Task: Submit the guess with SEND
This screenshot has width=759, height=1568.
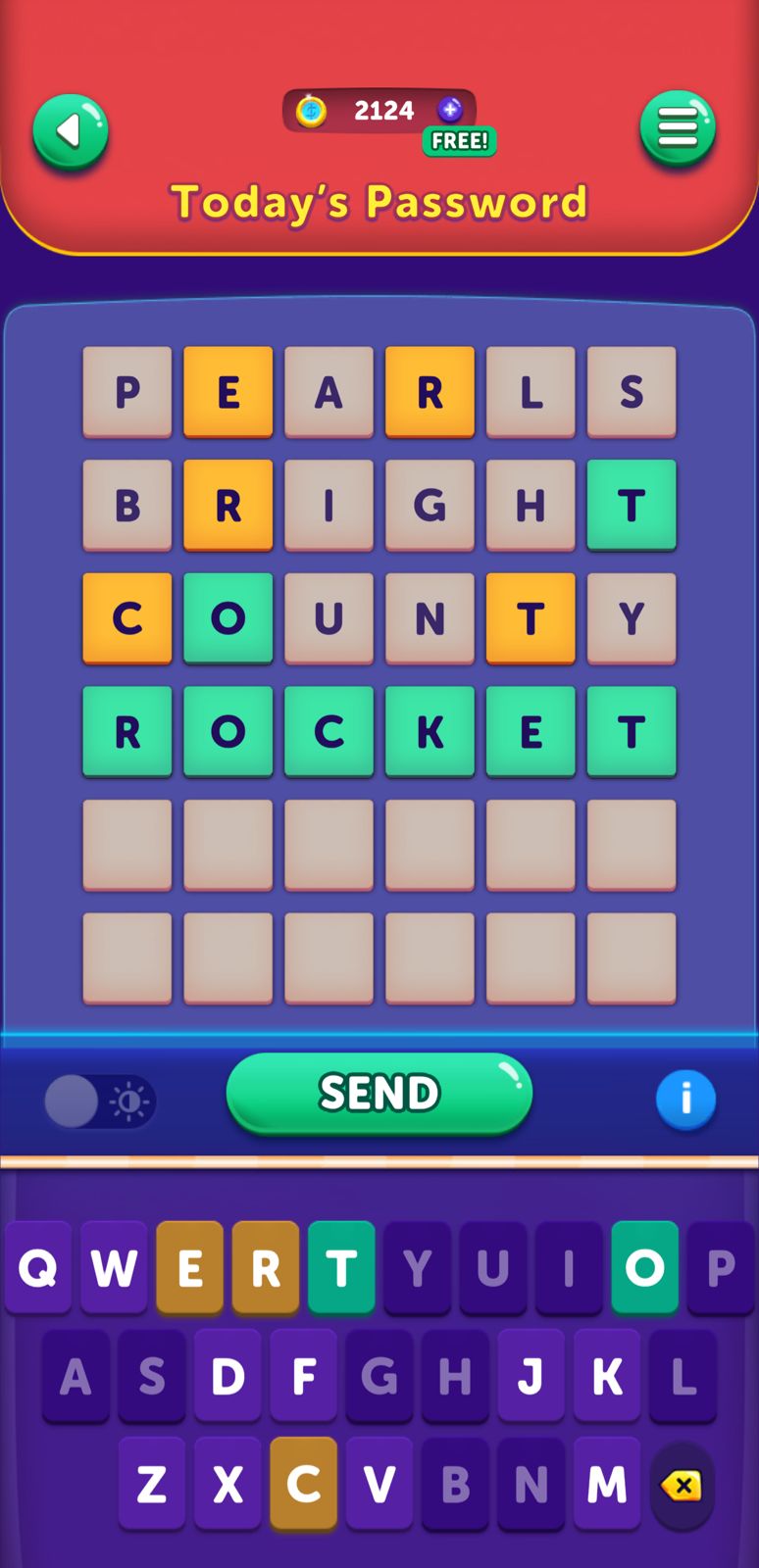Action: point(379,1094)
